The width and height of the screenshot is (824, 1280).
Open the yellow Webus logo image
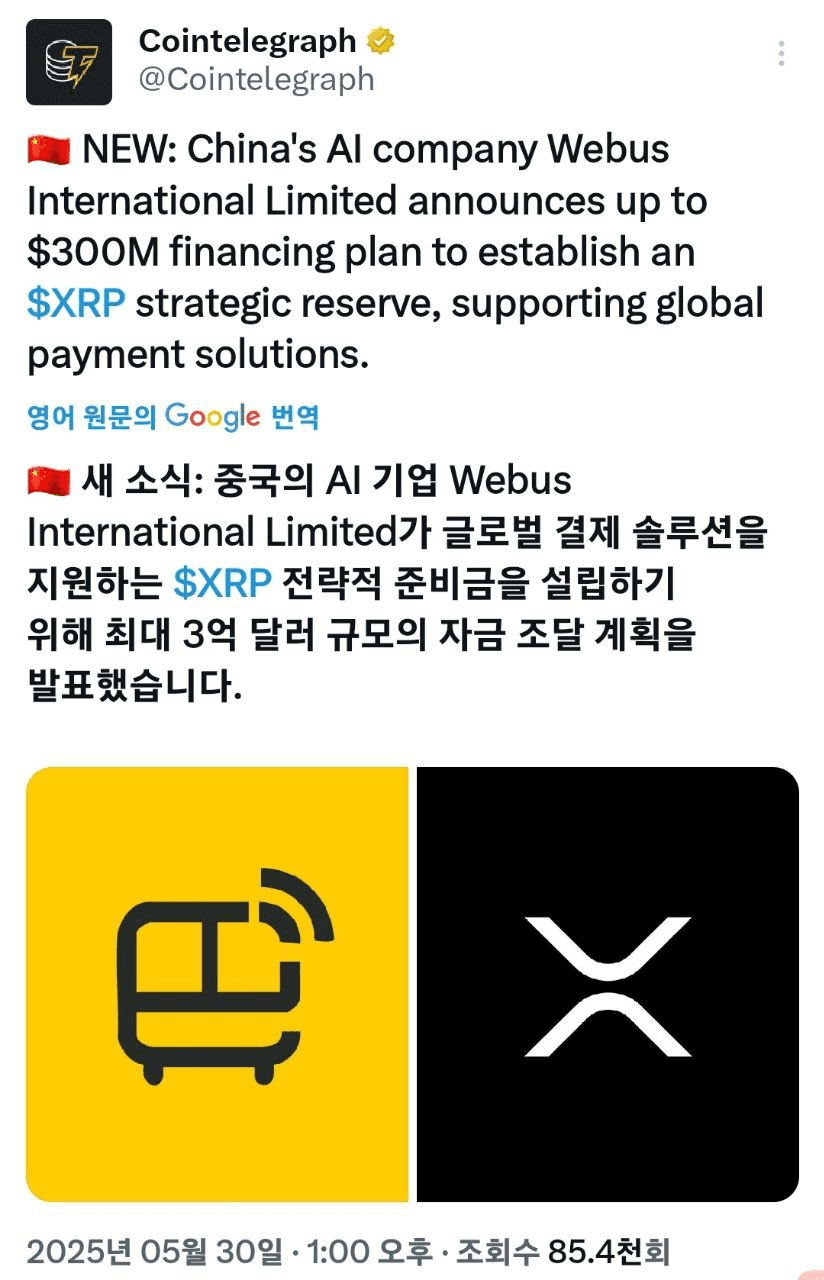click(217, 984)
